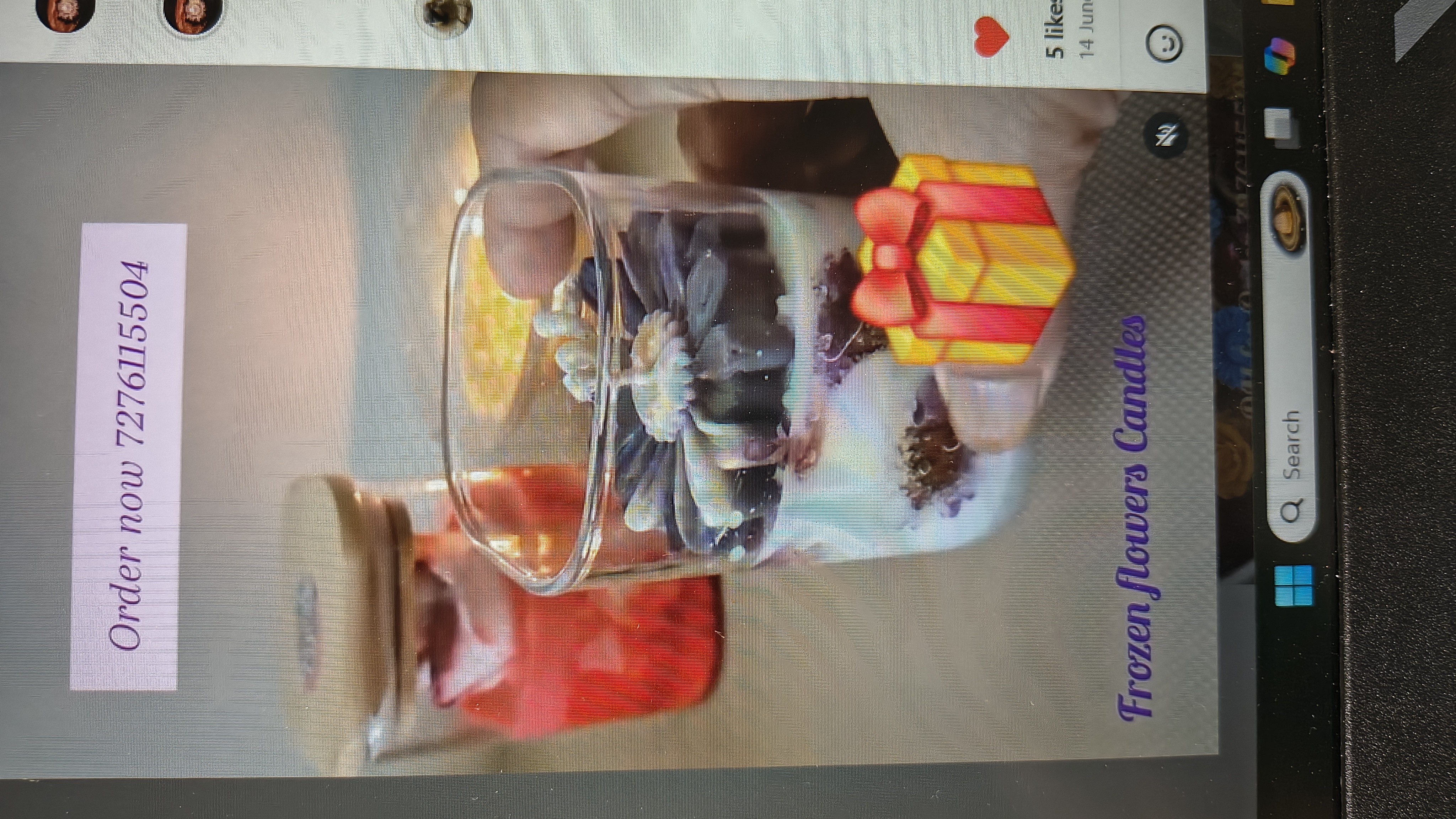Launch Copilot from the taskbar
The image size is (1456, 819).
point(1280,56)
